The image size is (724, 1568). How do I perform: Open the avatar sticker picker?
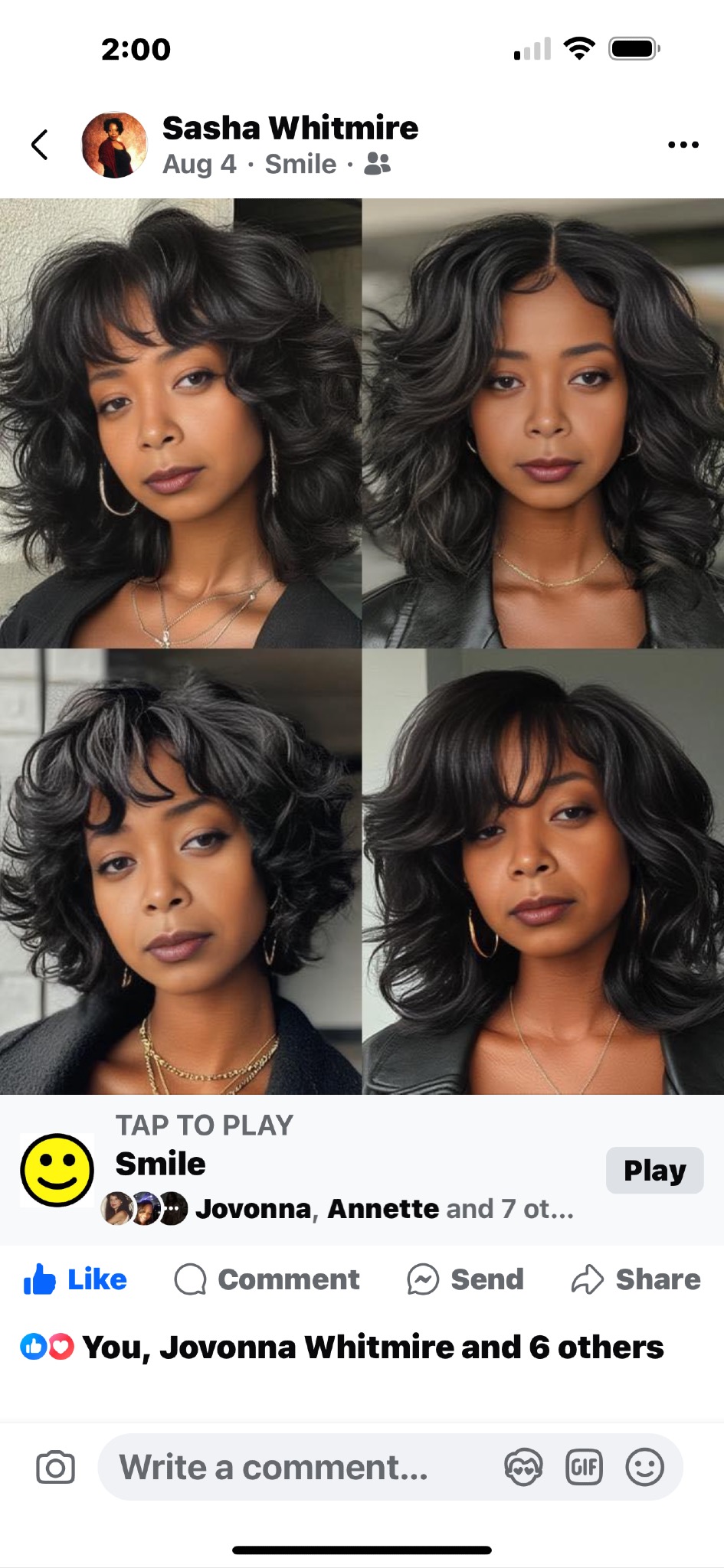point(523,1468)
